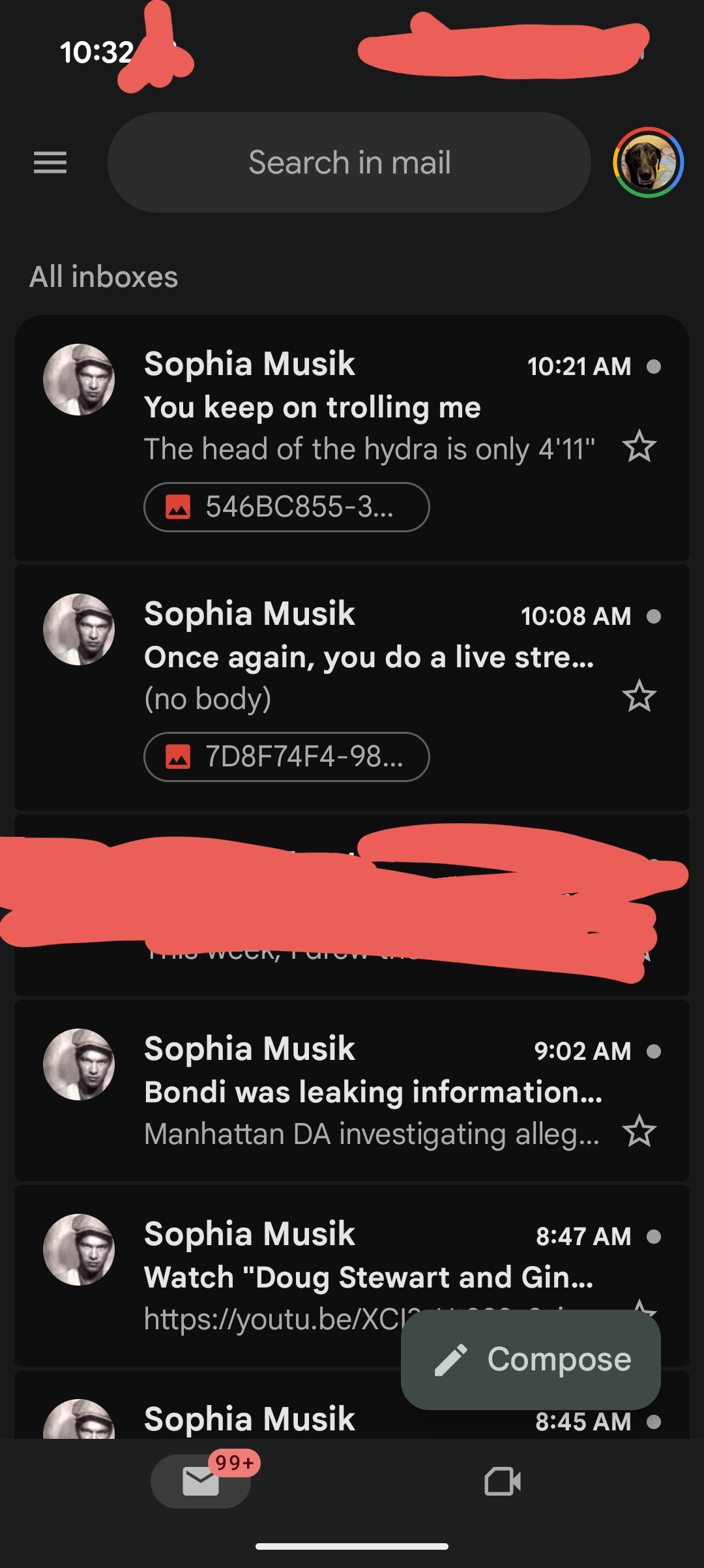Viewport: 704px width, 1568px height.
Task: Switch to the Mail tab
Action: (201, 1481)
